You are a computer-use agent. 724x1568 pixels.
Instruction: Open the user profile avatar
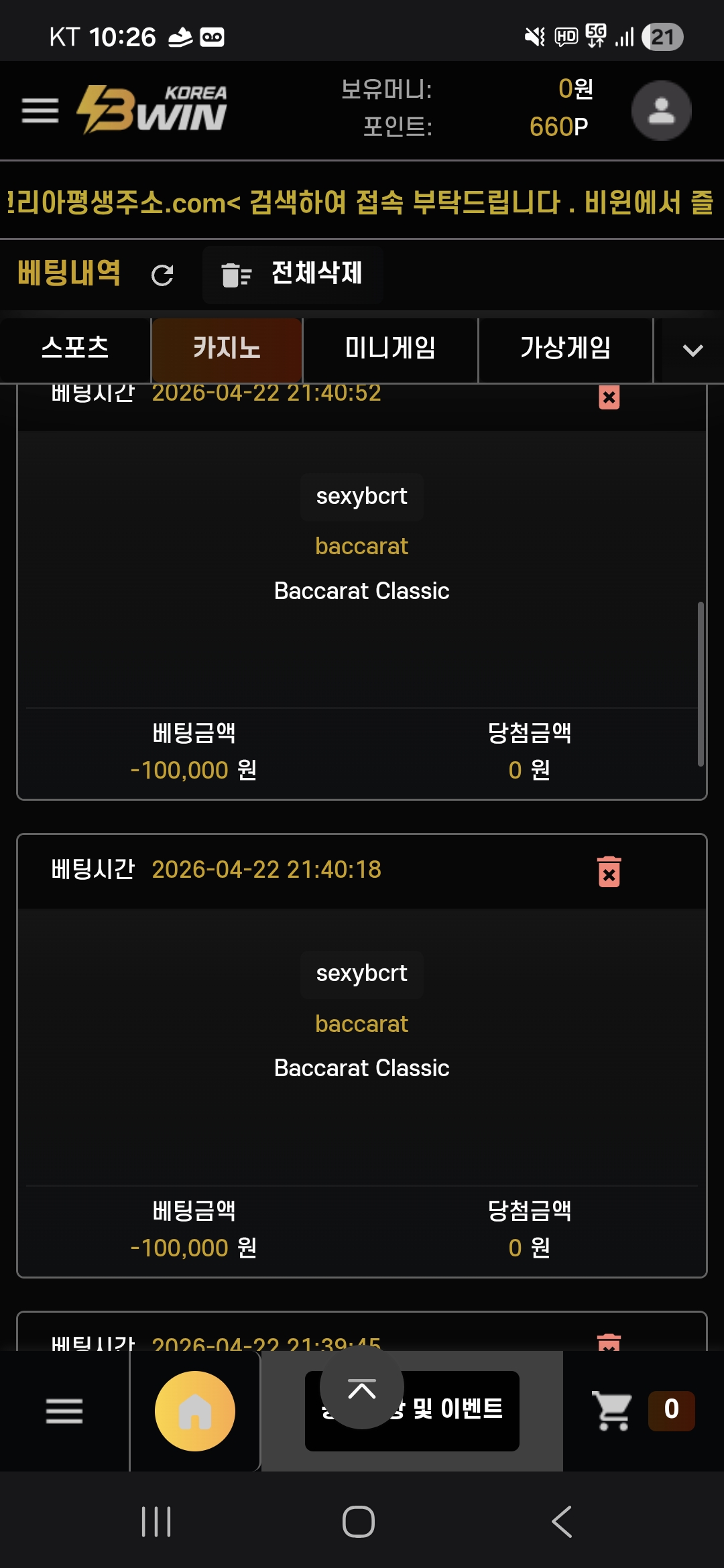click(661, 111)
